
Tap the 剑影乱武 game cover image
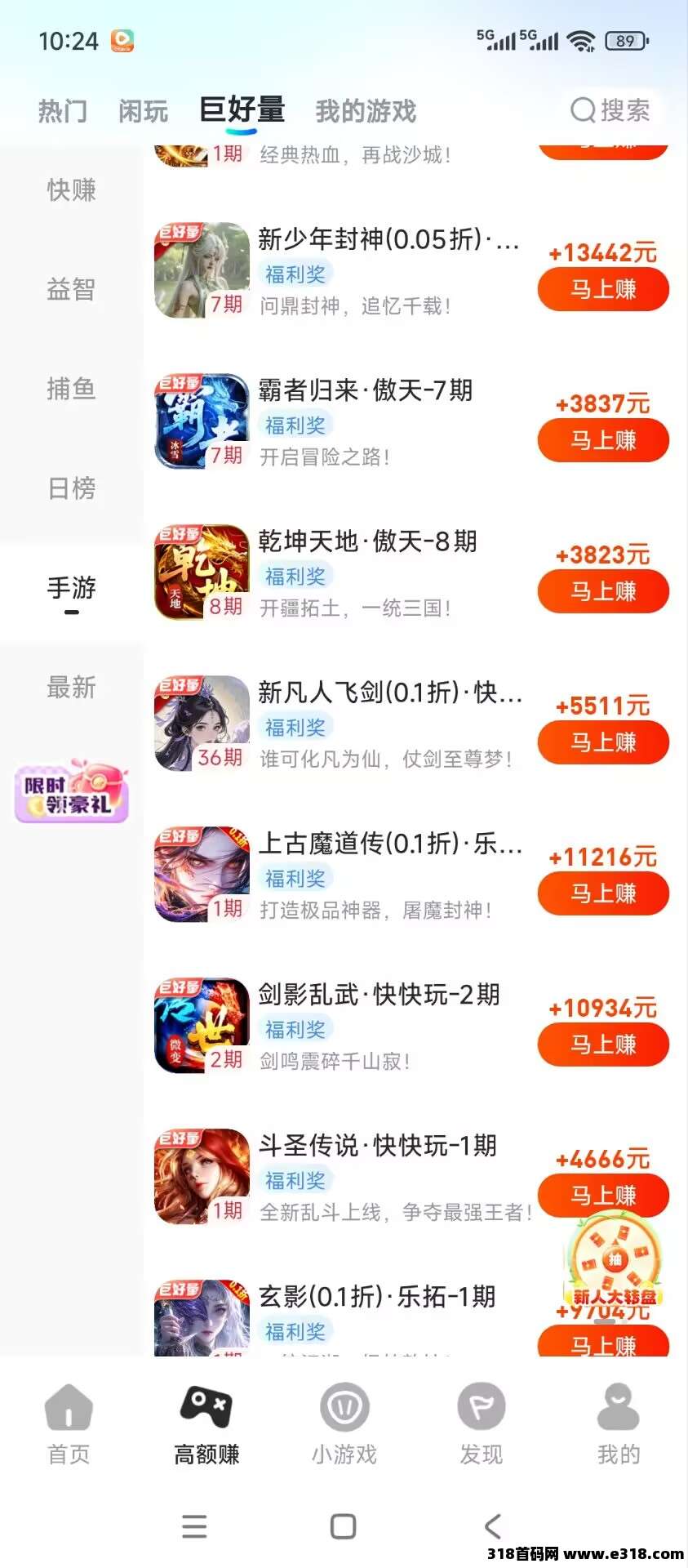(x=200, y=1025)
